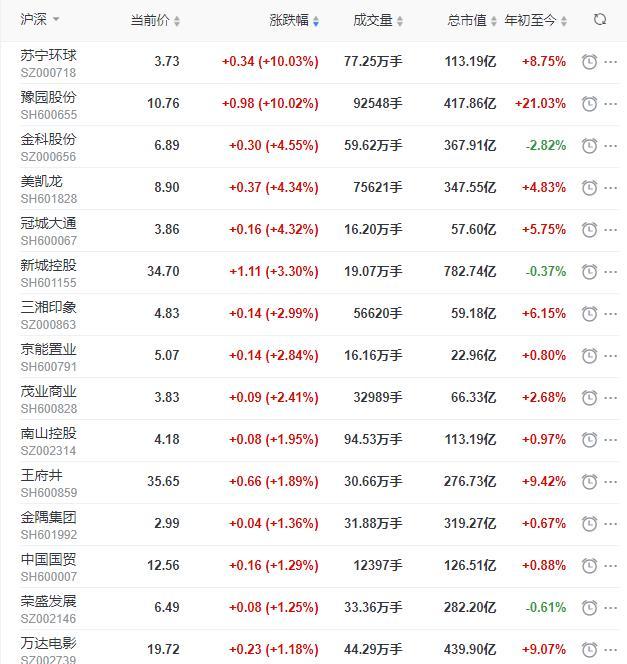
Task: Open 新城控股 stock details
Action: pyautogui.click(x=48, y=265)
